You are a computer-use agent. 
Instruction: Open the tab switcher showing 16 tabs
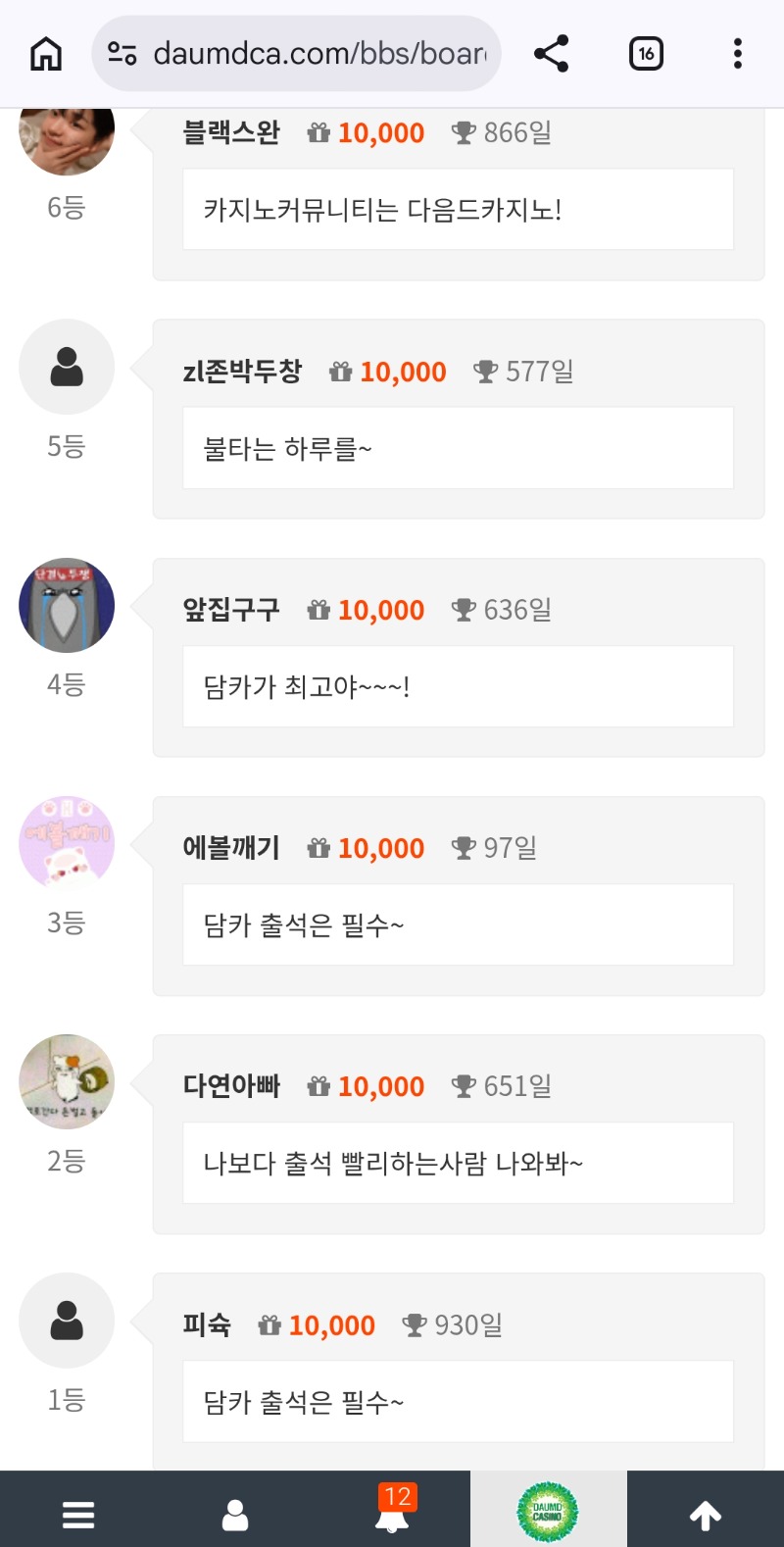(x=646, y=54)
